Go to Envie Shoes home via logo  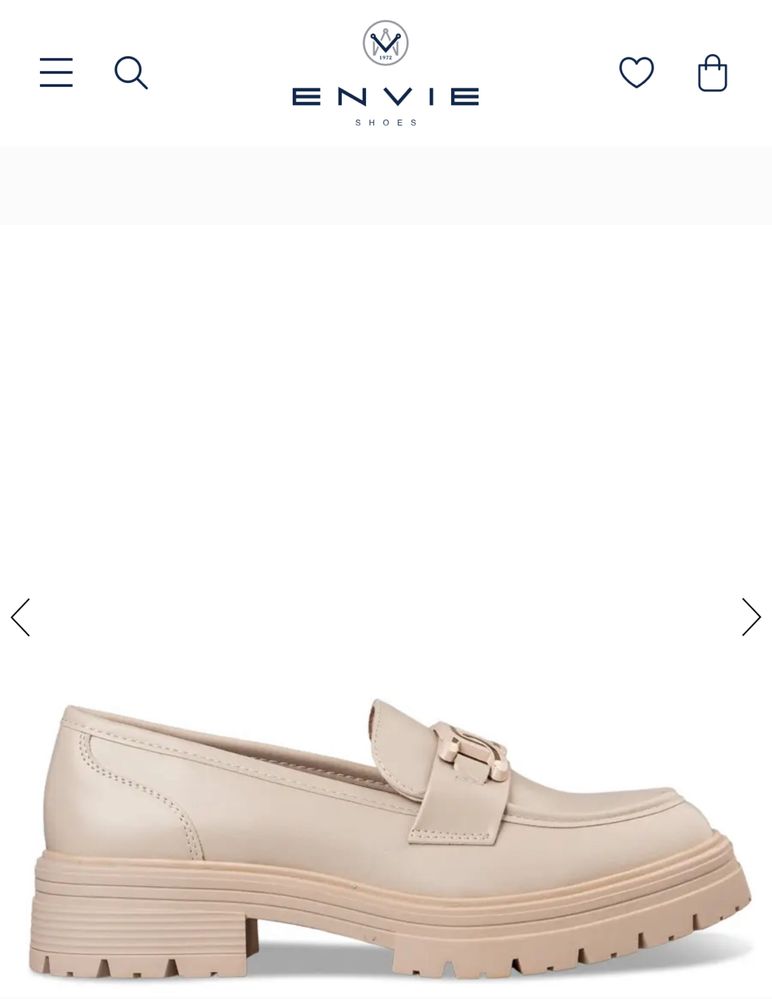tap(385, 75)
